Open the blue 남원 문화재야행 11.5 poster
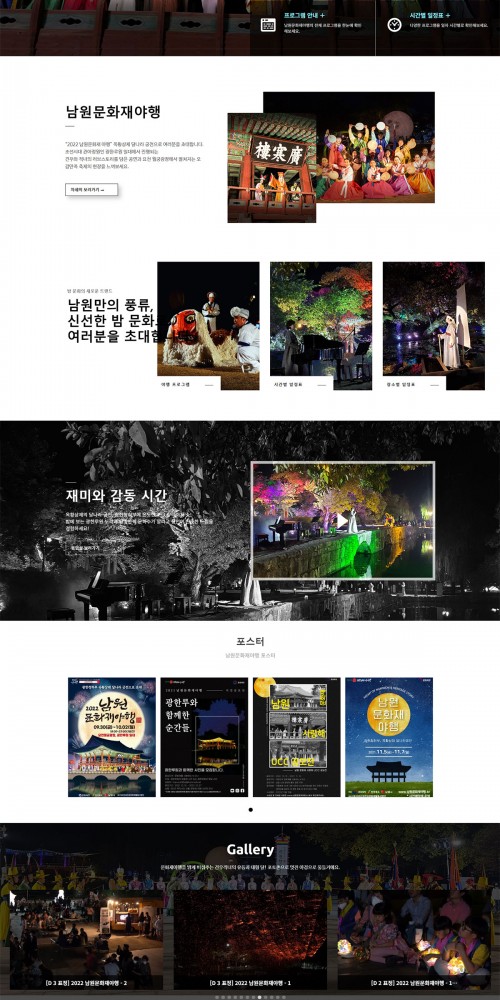 [389, 737]
